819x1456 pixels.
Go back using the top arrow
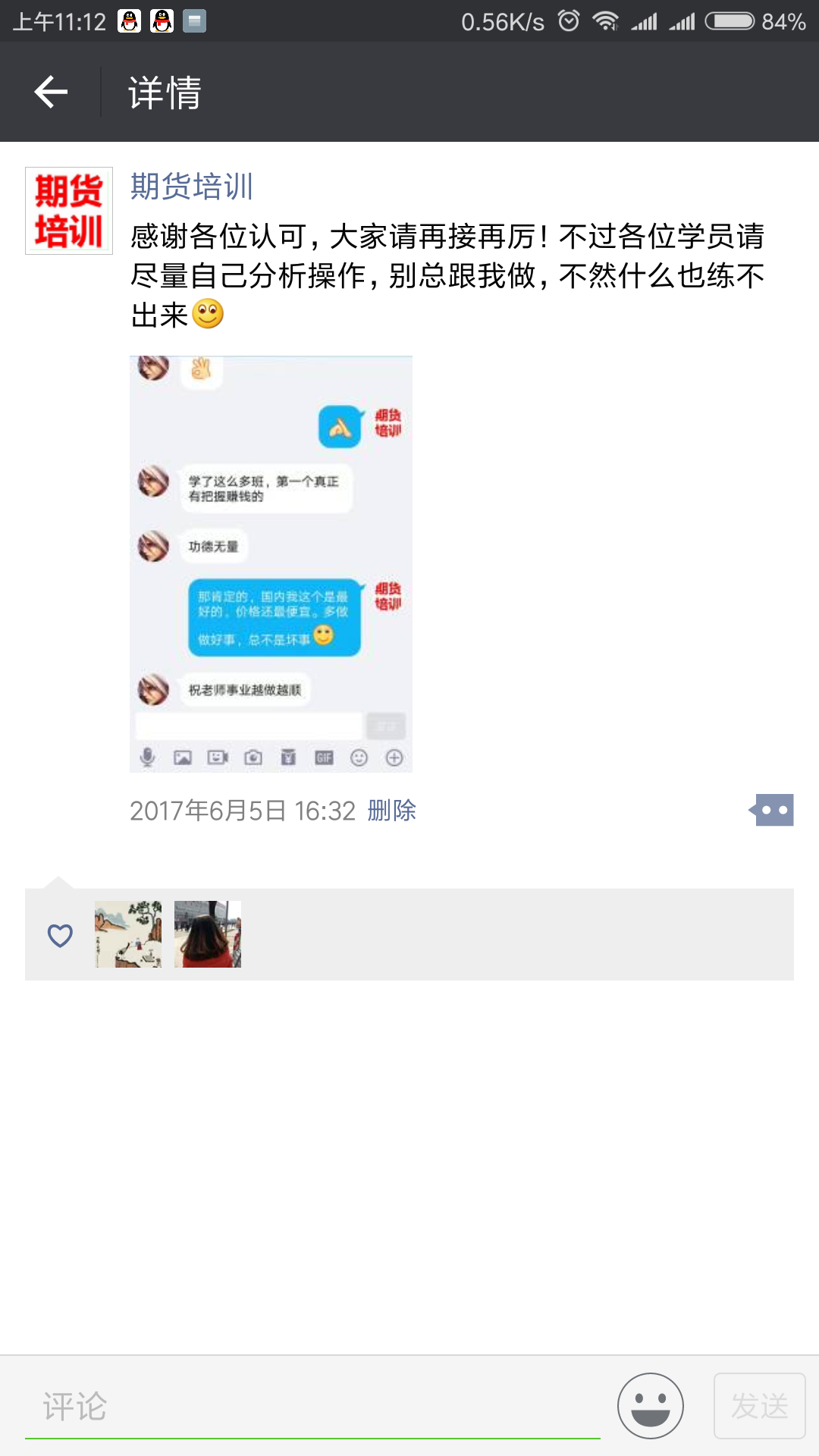[51, 93]
